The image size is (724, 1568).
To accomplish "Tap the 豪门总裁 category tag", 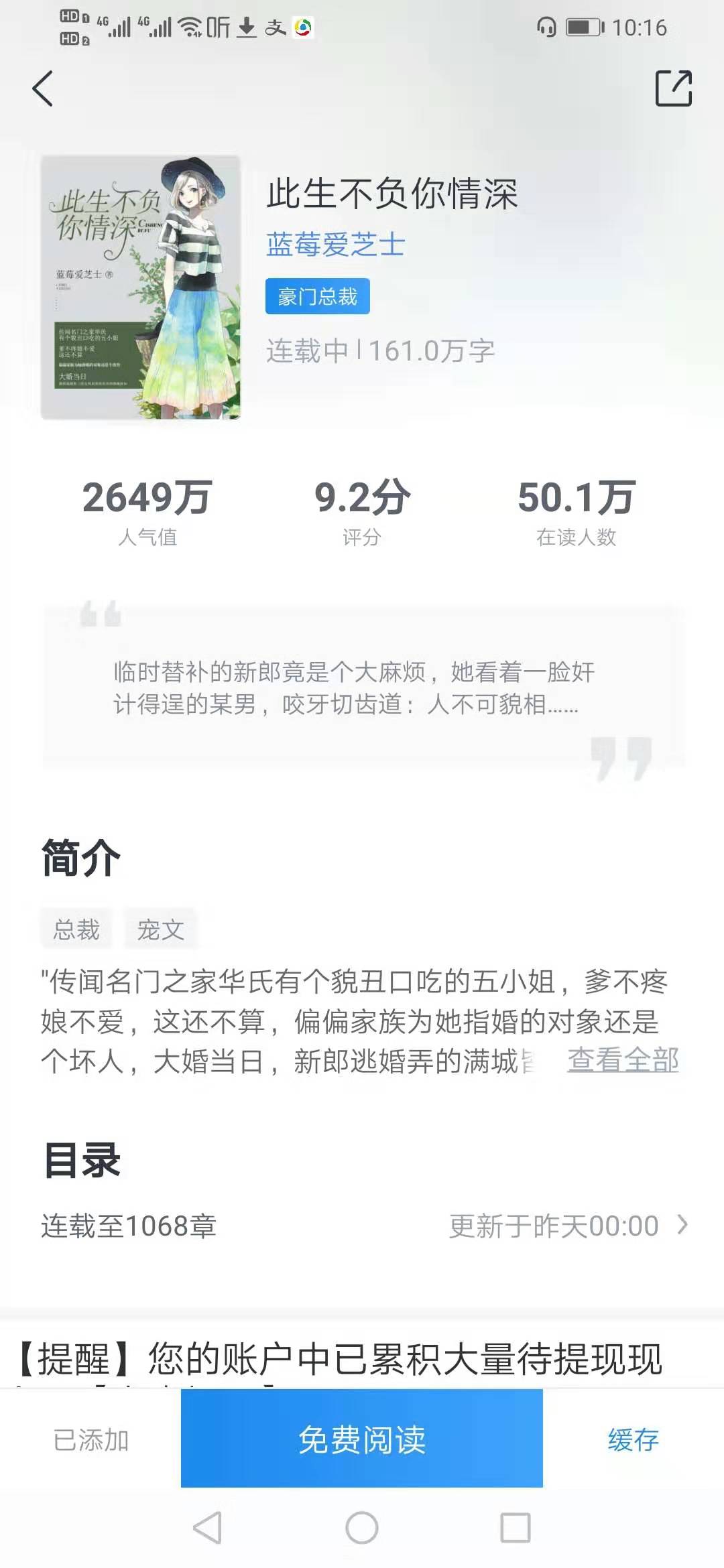I will click(317, 296).
